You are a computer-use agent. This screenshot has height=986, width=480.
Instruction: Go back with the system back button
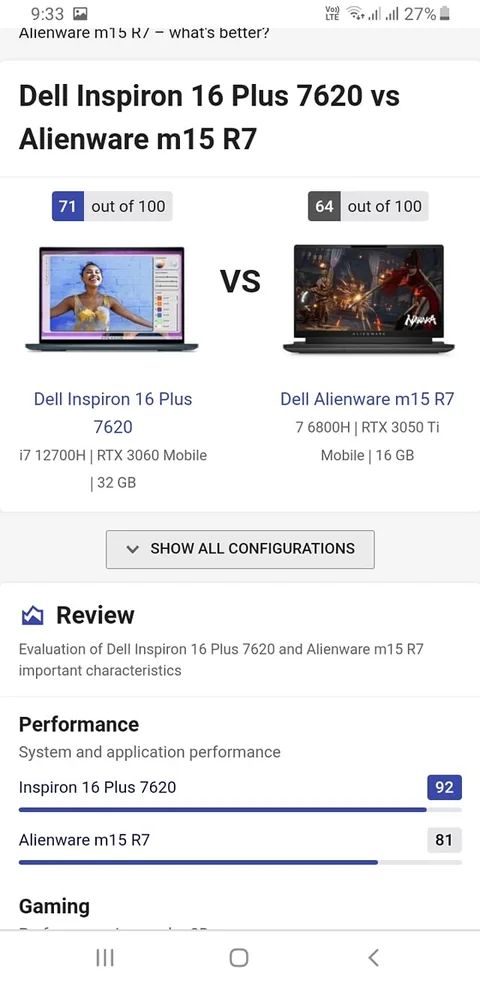pos(373,958)
